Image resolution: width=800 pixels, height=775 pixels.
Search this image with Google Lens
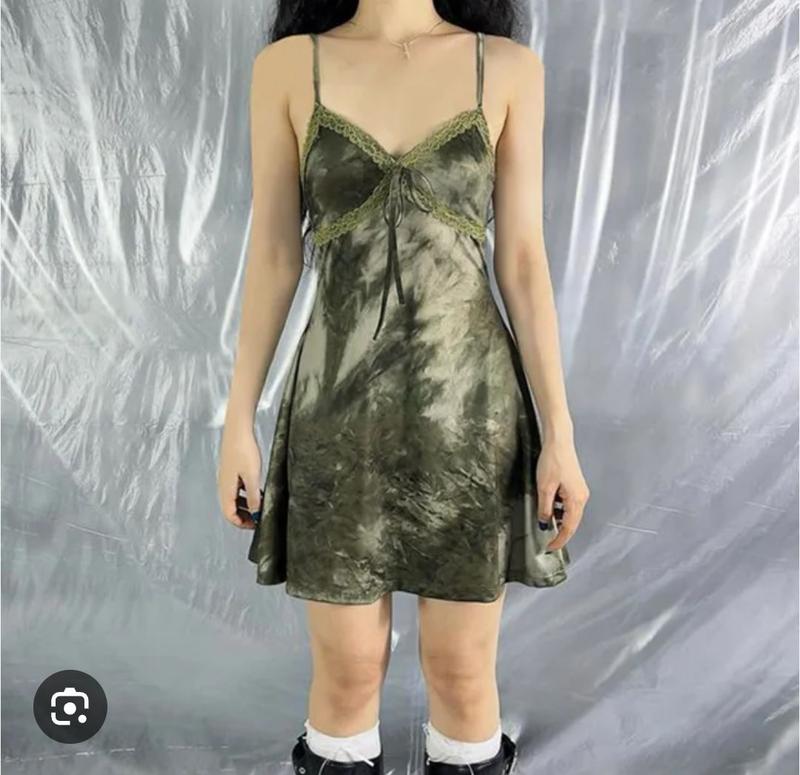[x=70, y=706]
